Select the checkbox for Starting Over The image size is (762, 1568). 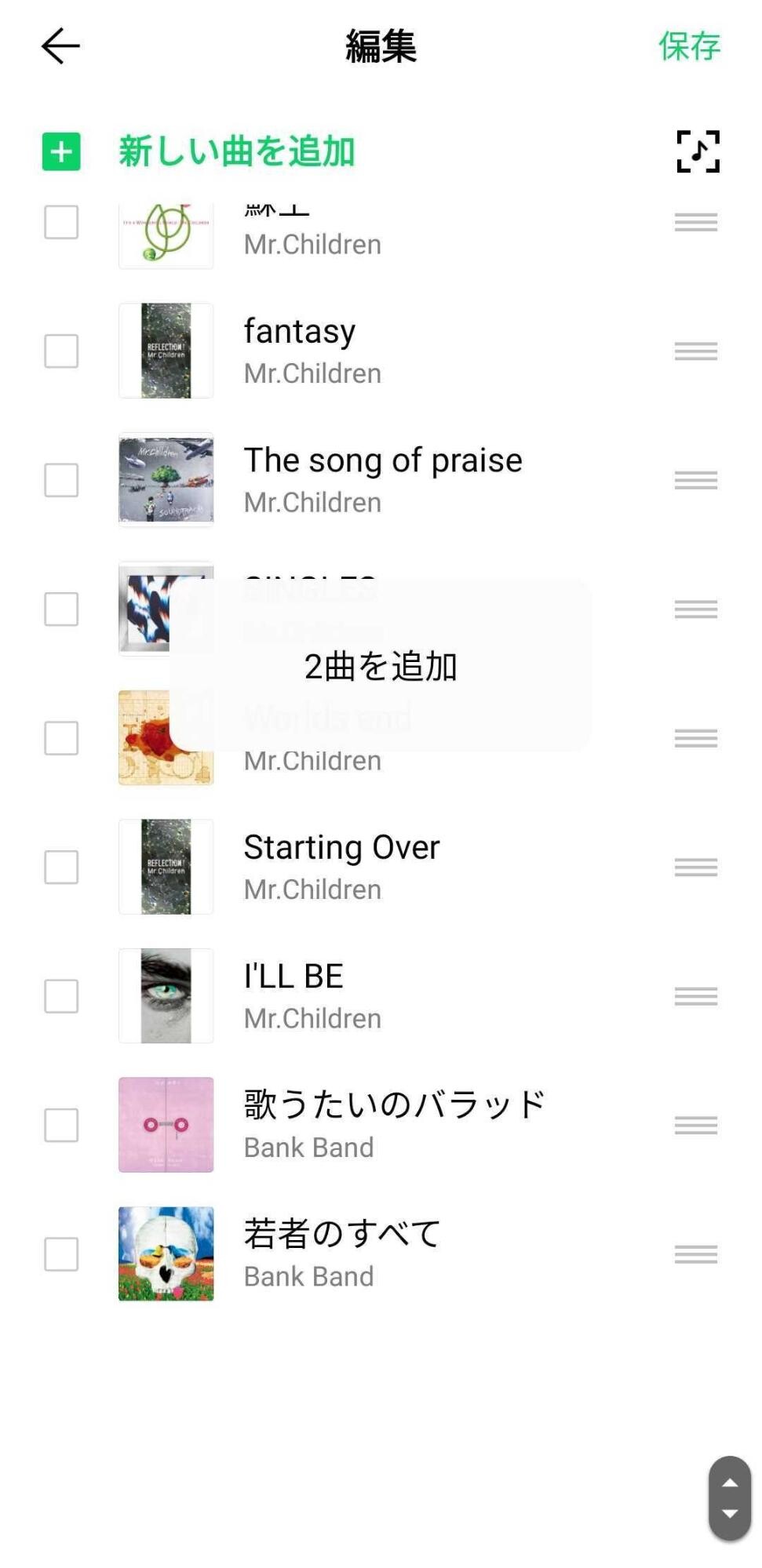click(x=60, y=868)
